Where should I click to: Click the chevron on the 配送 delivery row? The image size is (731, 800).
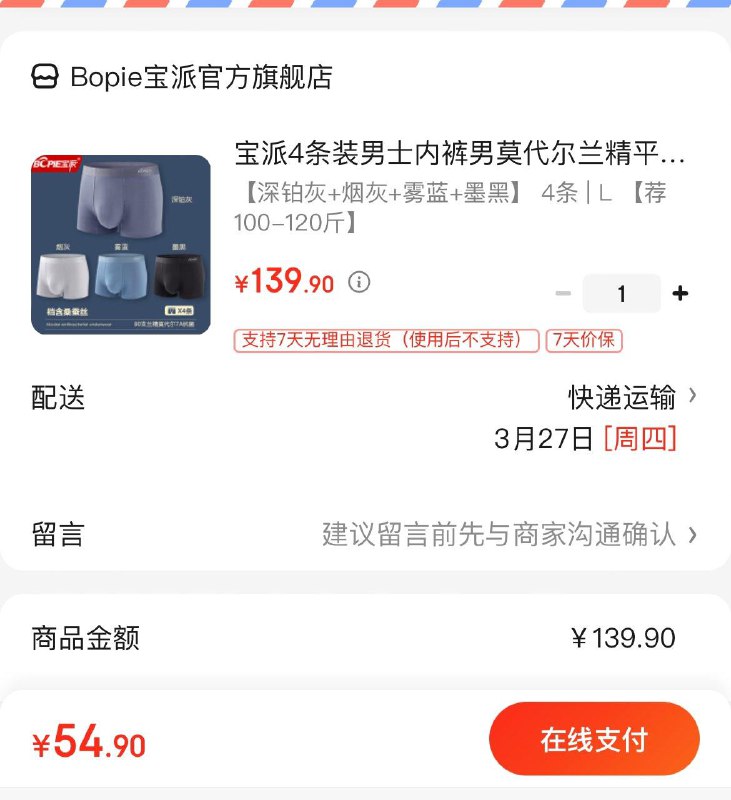click(692, 396)
